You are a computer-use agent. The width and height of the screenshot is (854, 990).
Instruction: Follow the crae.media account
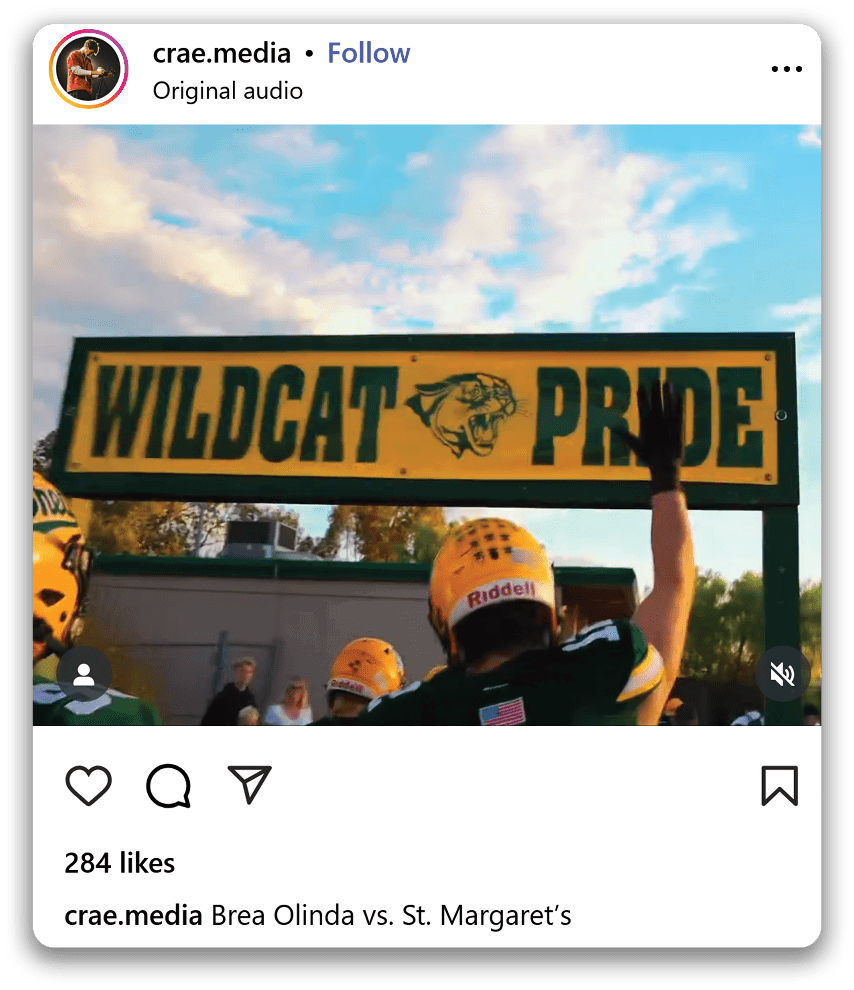pos(369,54)
